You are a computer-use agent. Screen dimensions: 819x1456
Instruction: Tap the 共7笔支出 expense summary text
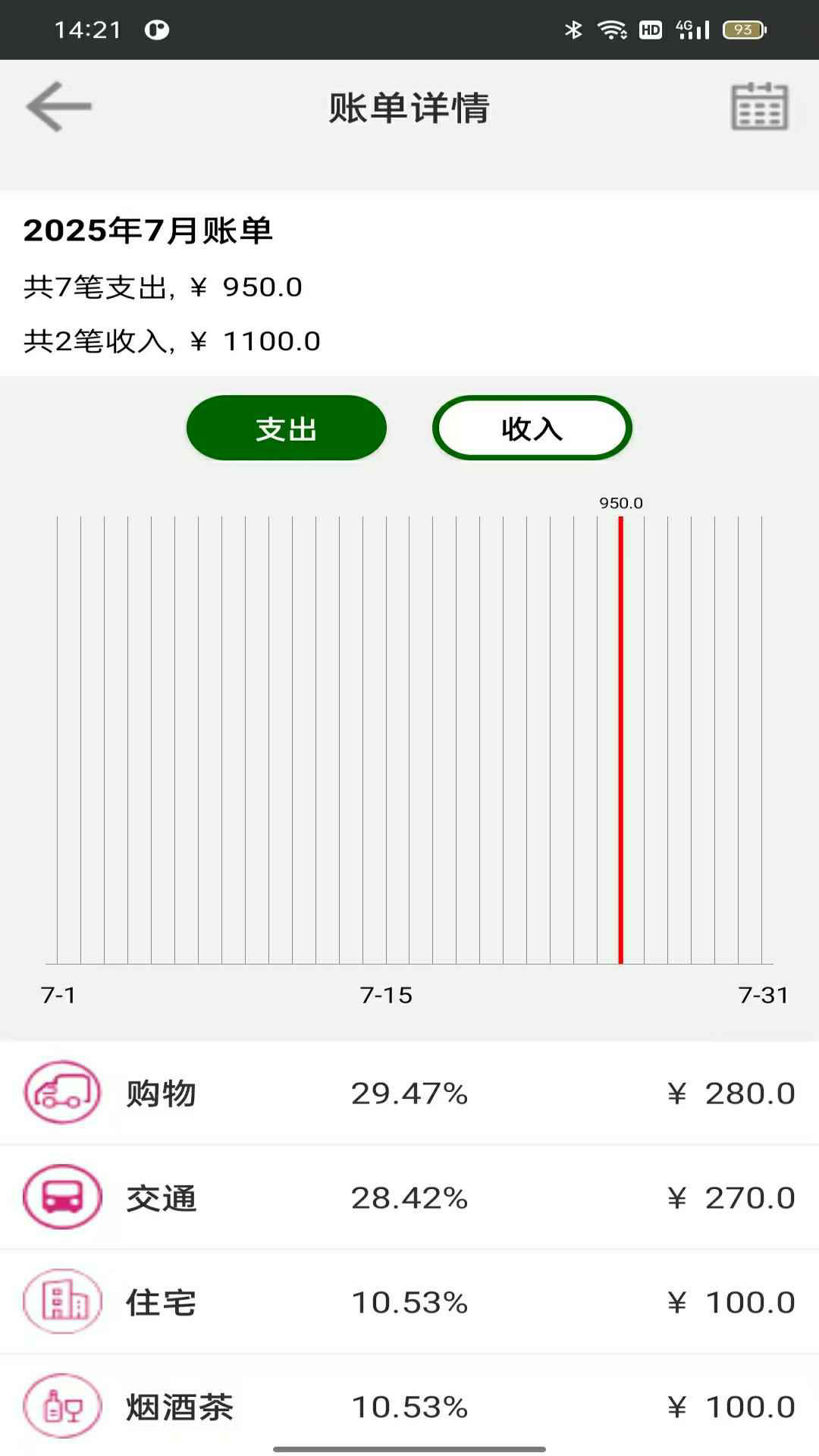(x=162, y=287)
